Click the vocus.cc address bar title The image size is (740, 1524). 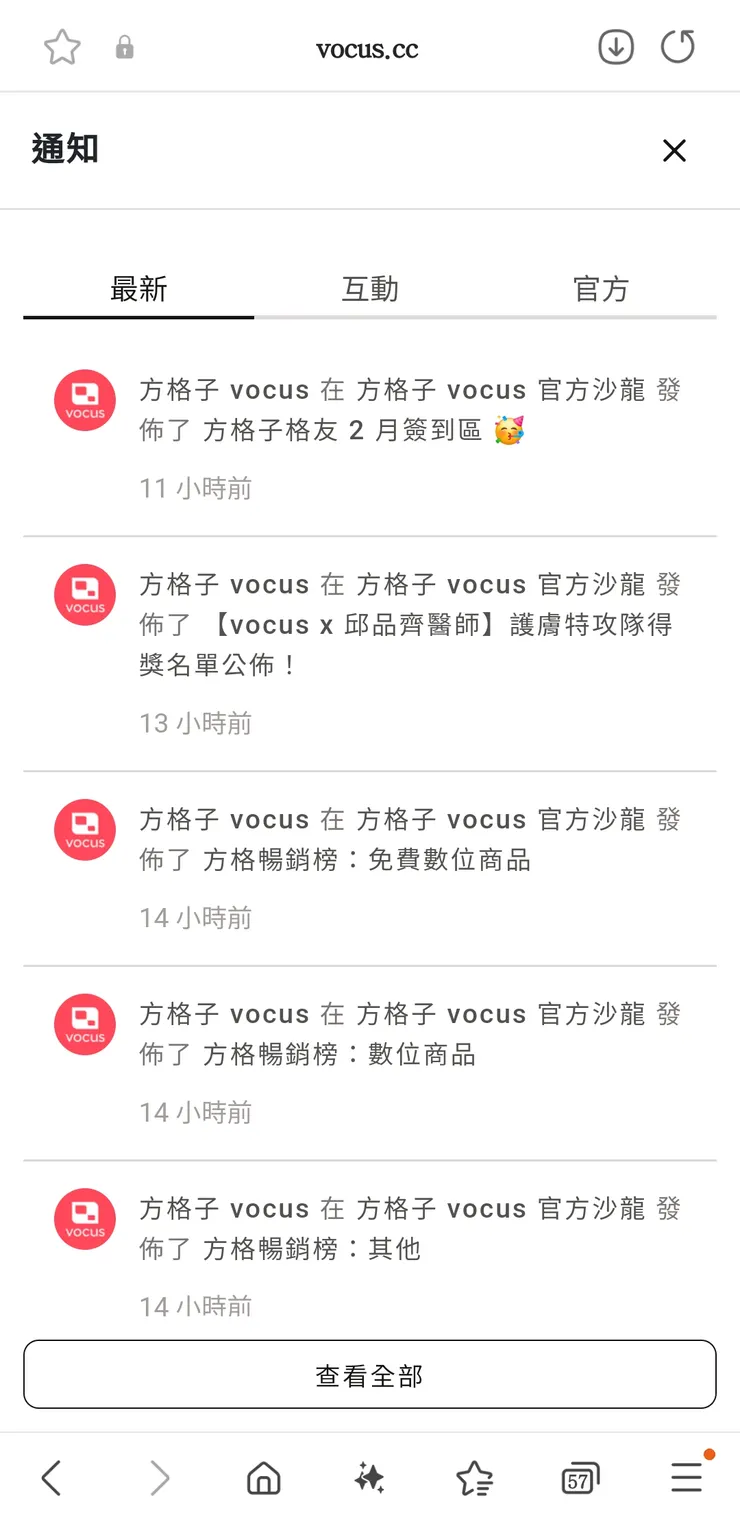tap(367, 46)
